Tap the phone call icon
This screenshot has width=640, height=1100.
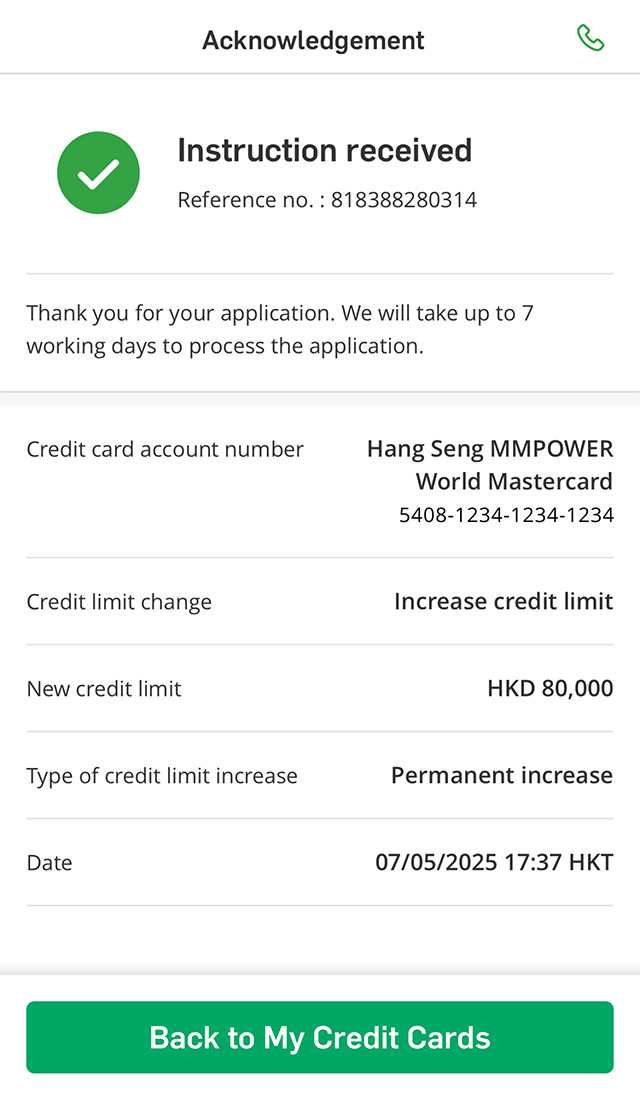590,39
